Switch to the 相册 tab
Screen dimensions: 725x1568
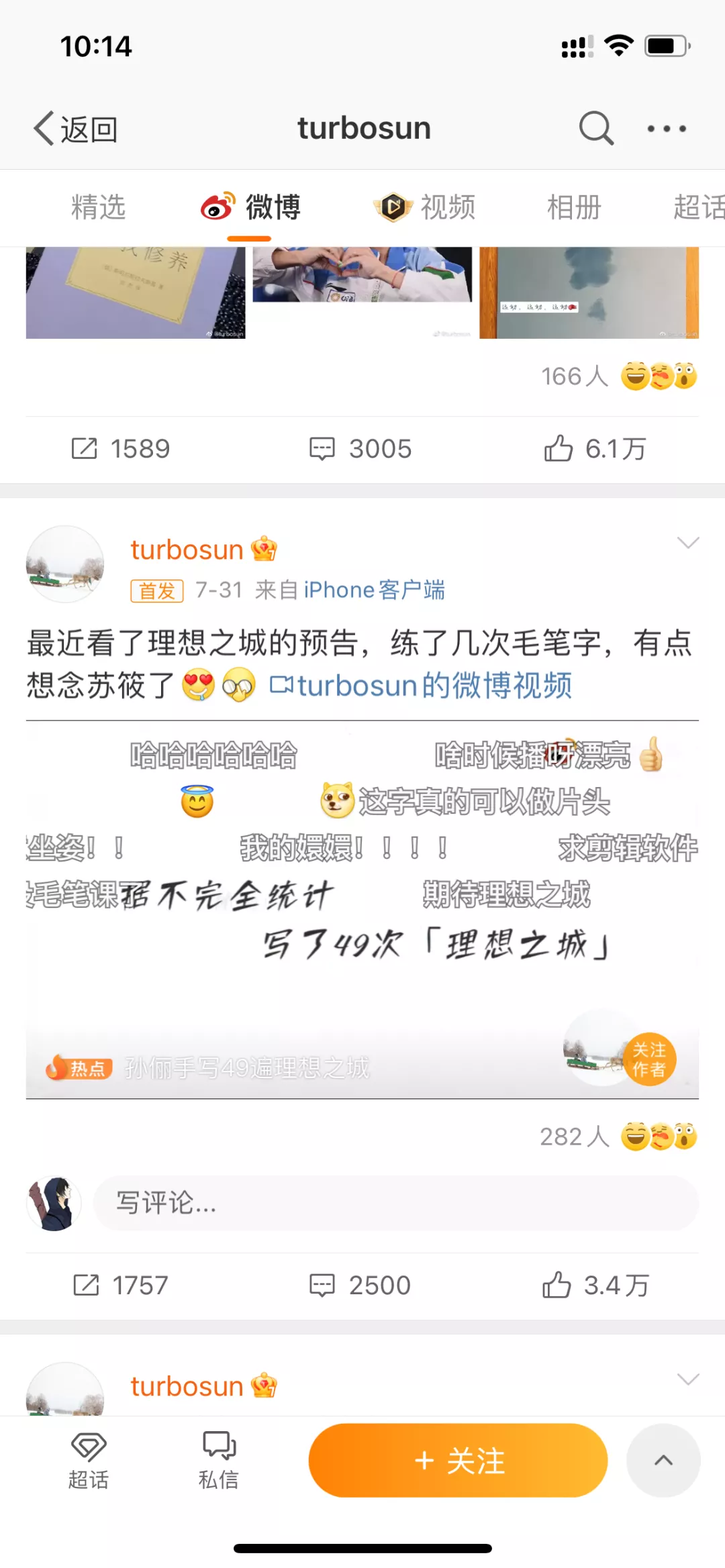tap(573, 208)
